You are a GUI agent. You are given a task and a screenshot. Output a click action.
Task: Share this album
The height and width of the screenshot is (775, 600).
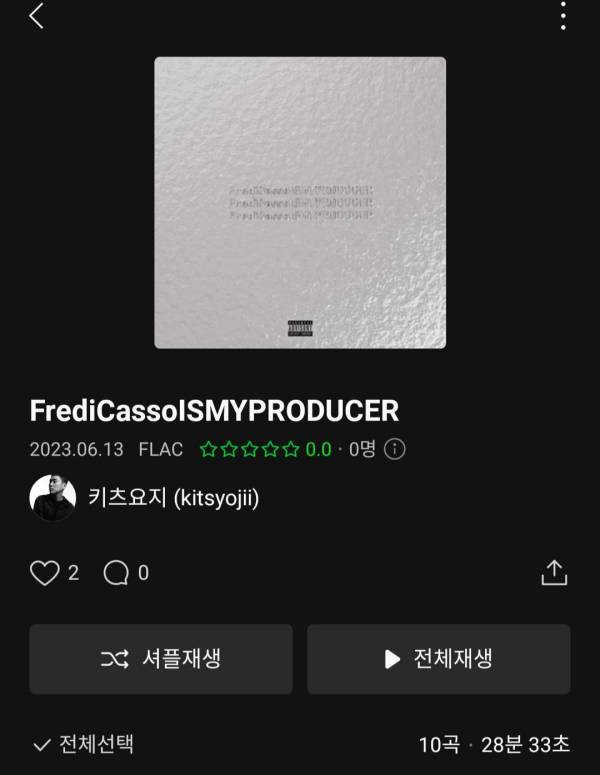point(554,573)
